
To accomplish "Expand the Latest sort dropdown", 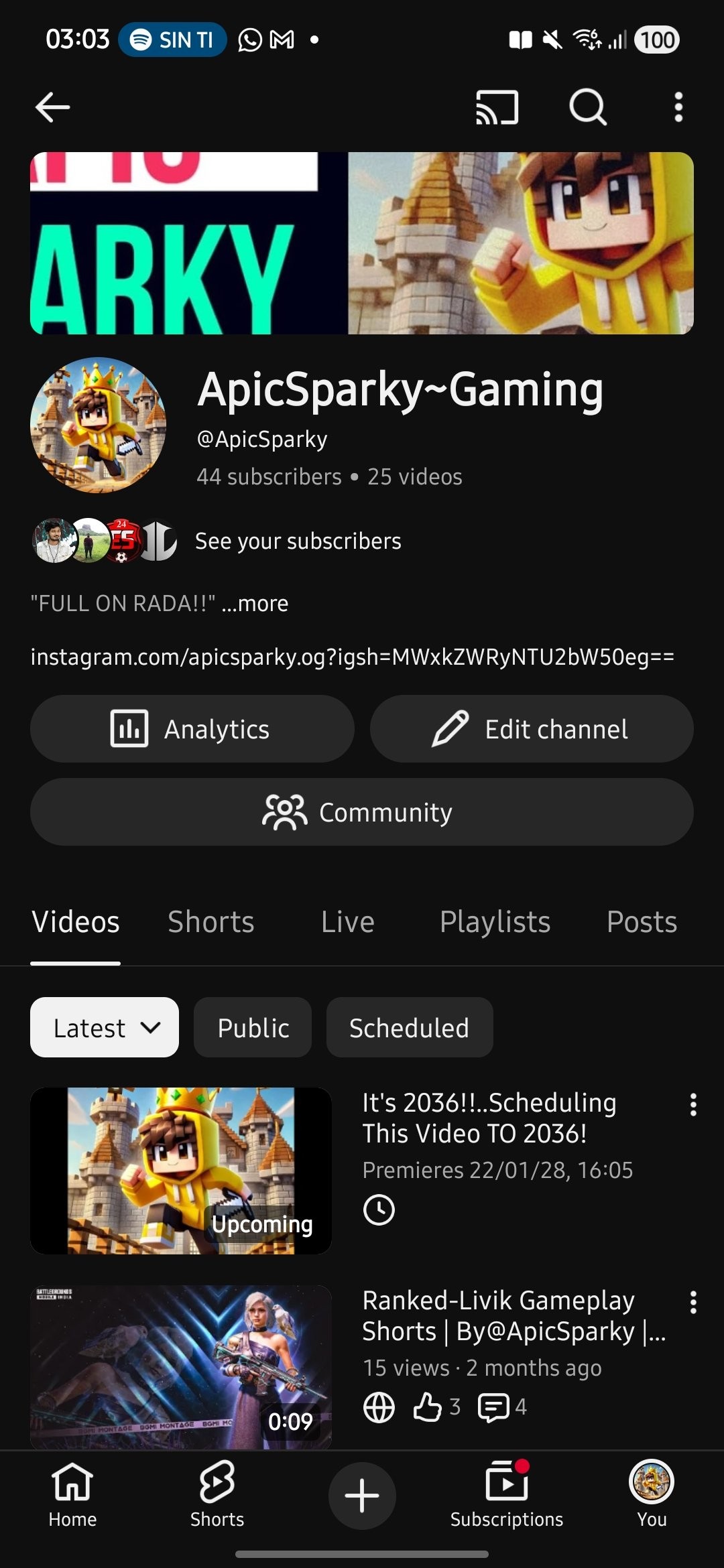I will tap(105, 1027).
